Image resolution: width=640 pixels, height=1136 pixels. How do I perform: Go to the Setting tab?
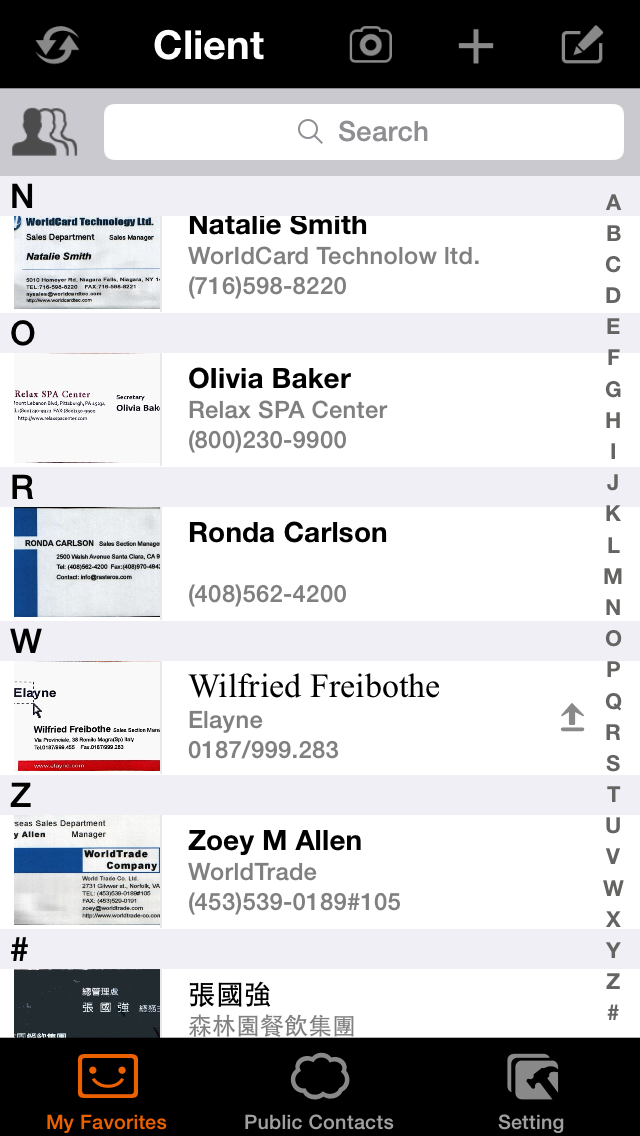[x=531, y=1093]
